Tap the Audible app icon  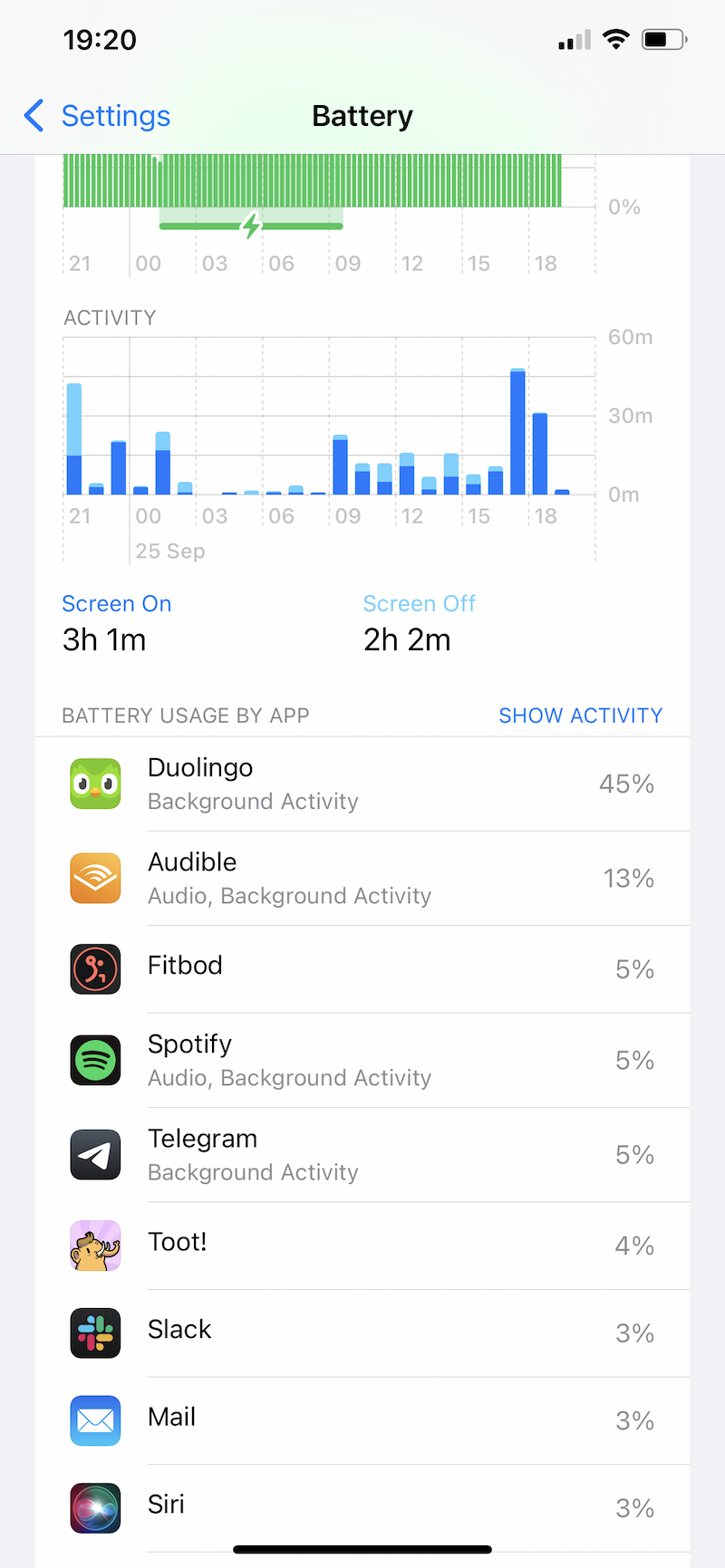tap(95, 878)
